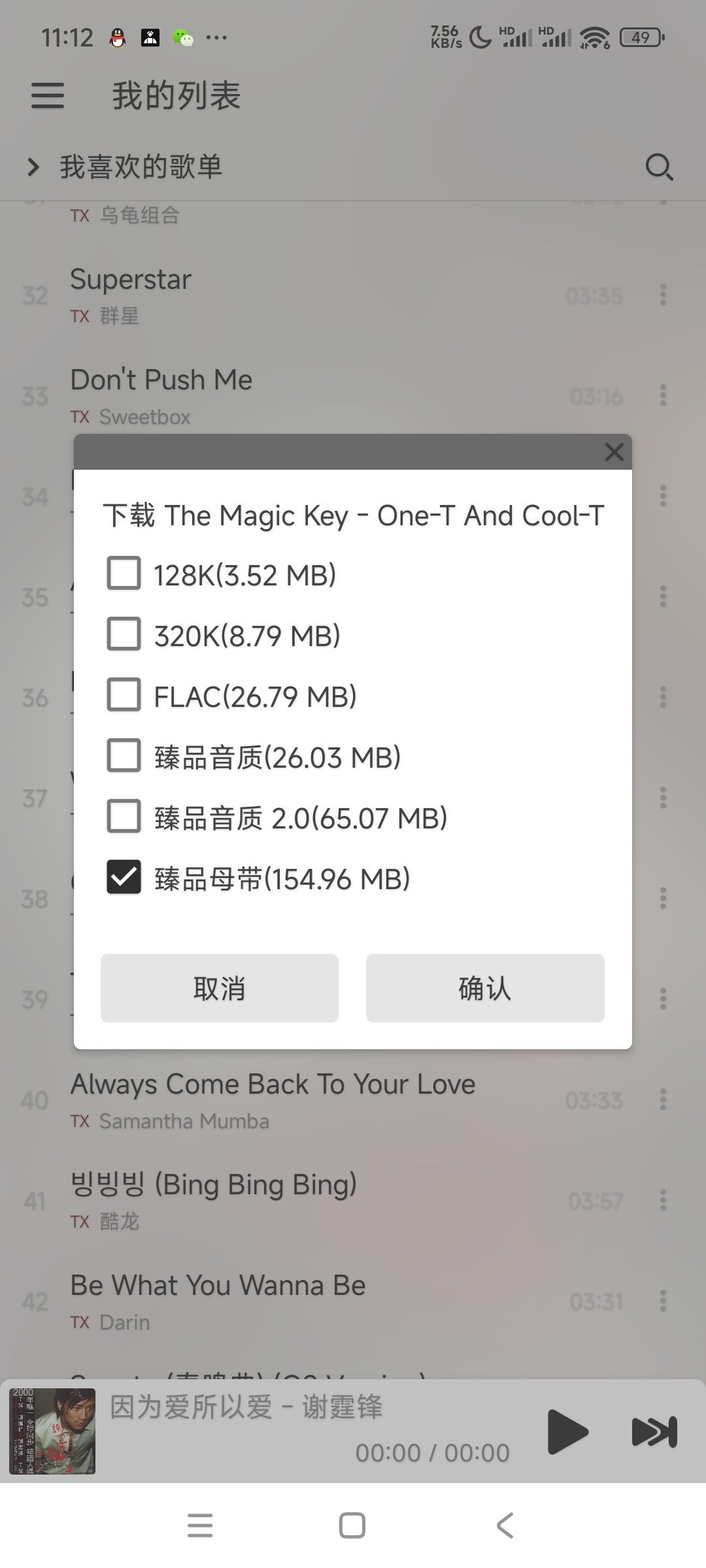Image resolution: width=706 pixels, height=1568 pixels.
Task: Check the 320K(8.79 MB) option
Action: click(x=124, y=634)
